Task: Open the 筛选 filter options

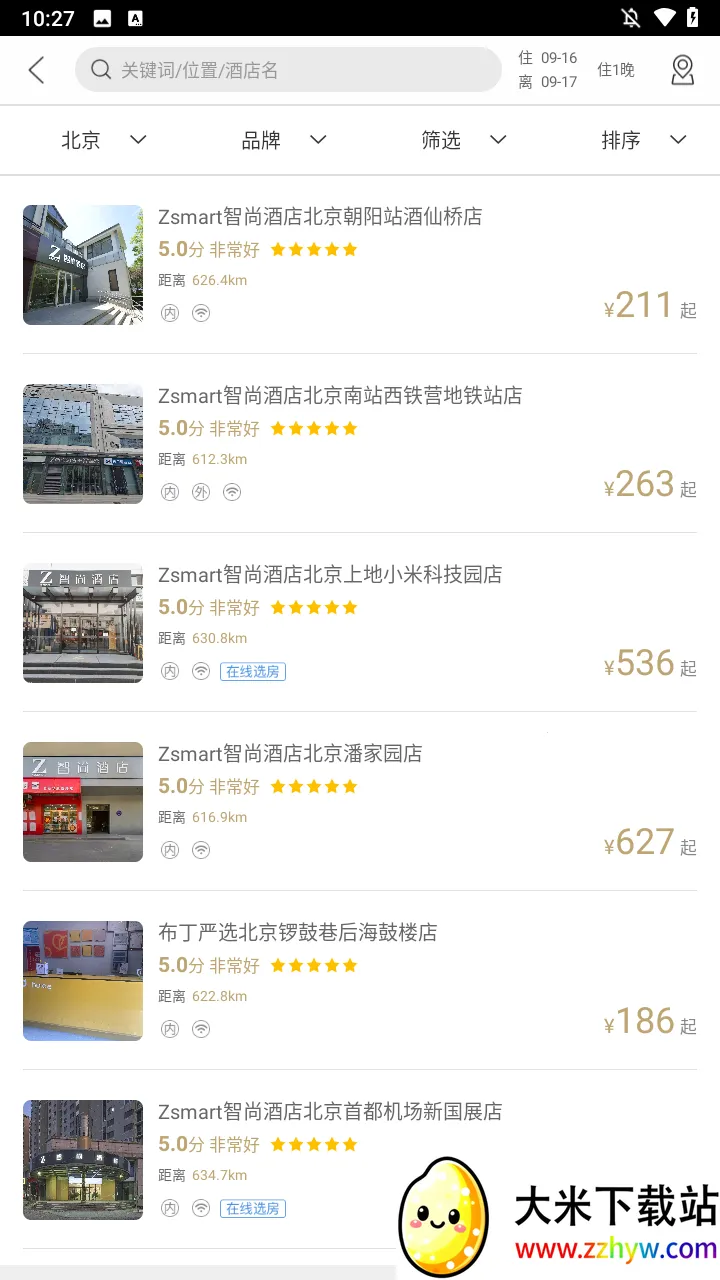Action: coord(463,140)
